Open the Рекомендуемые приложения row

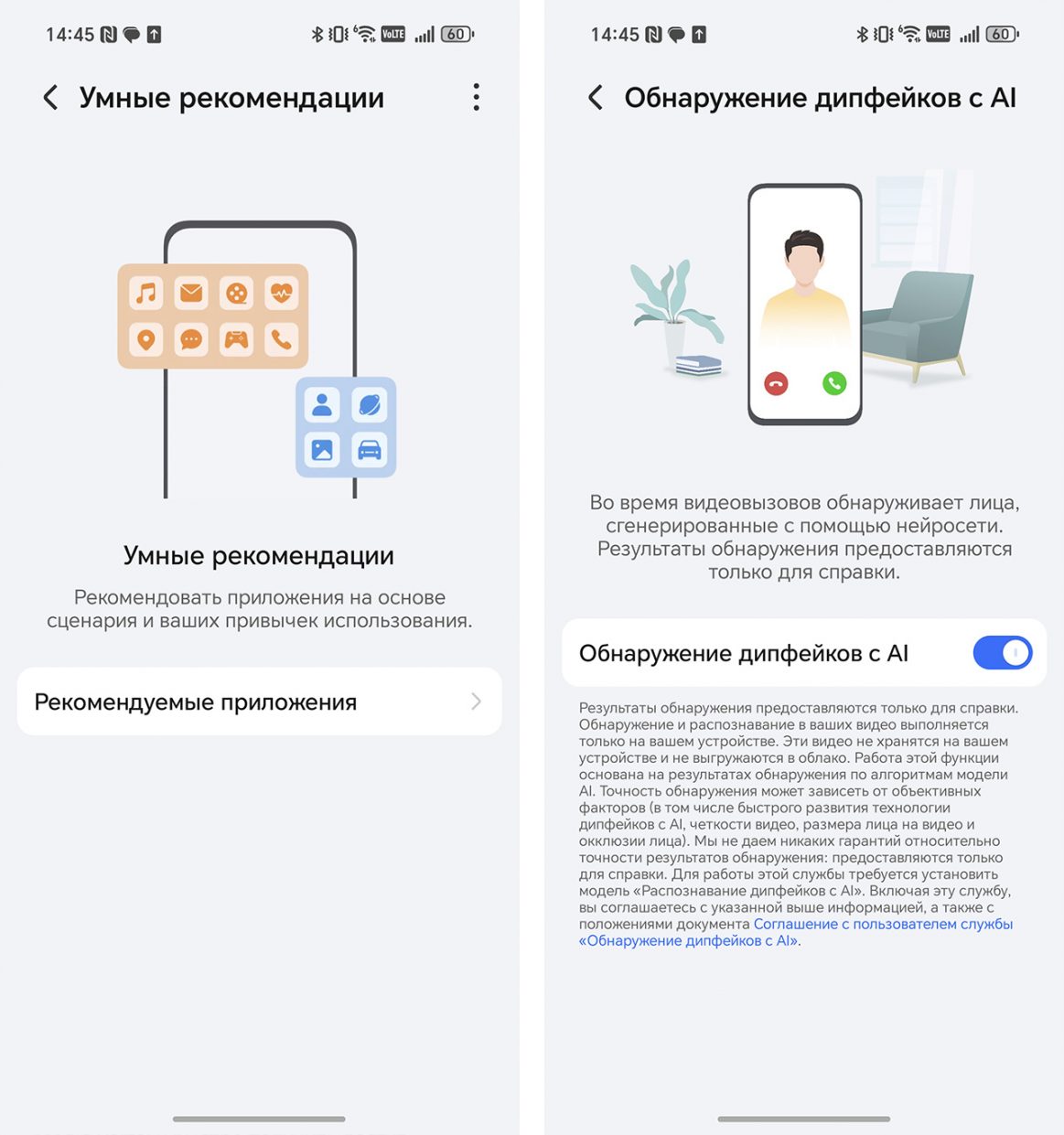click(259, 701)
